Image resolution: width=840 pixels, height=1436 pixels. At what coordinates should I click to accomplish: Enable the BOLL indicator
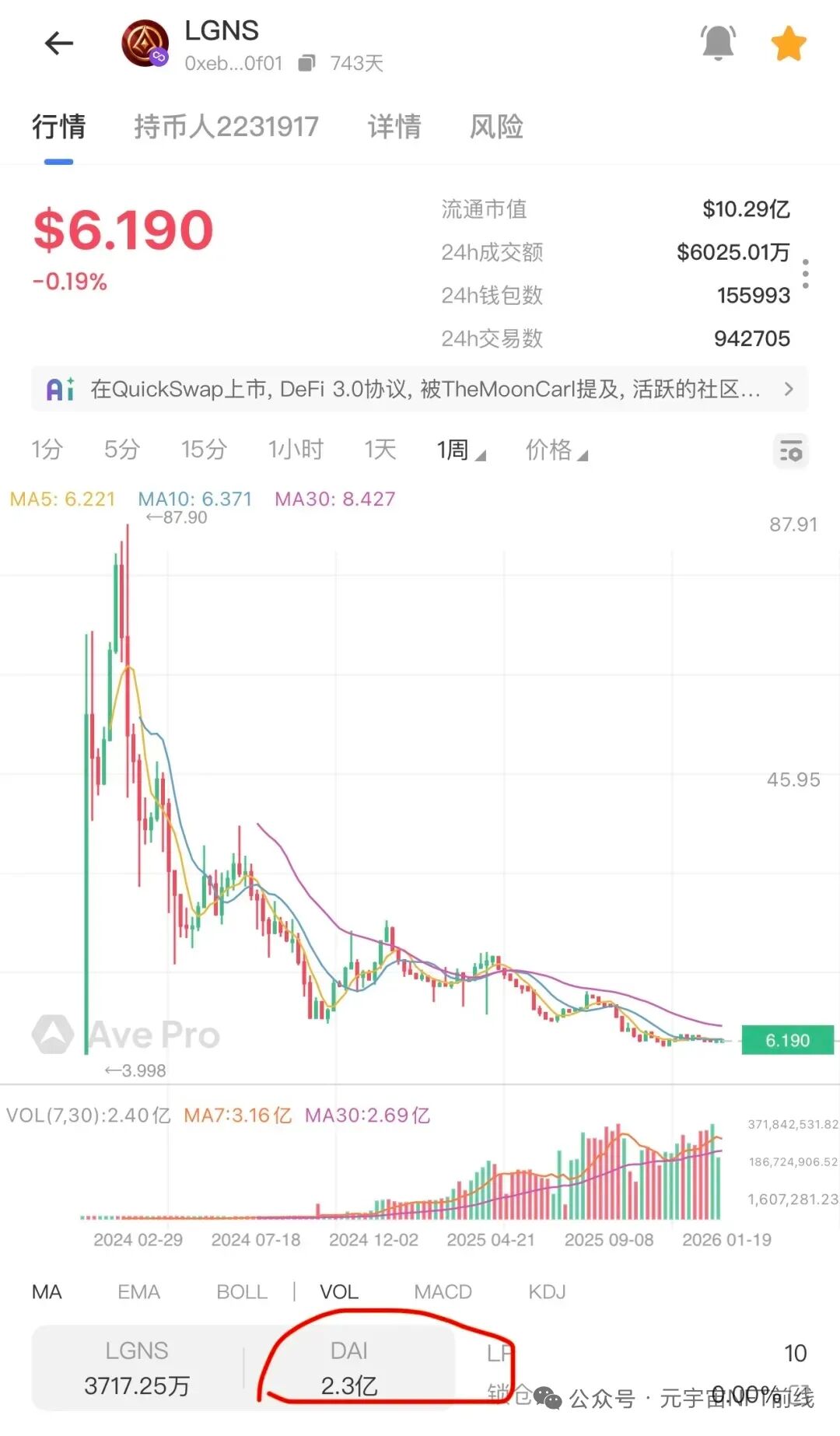tap(242, 1292)
